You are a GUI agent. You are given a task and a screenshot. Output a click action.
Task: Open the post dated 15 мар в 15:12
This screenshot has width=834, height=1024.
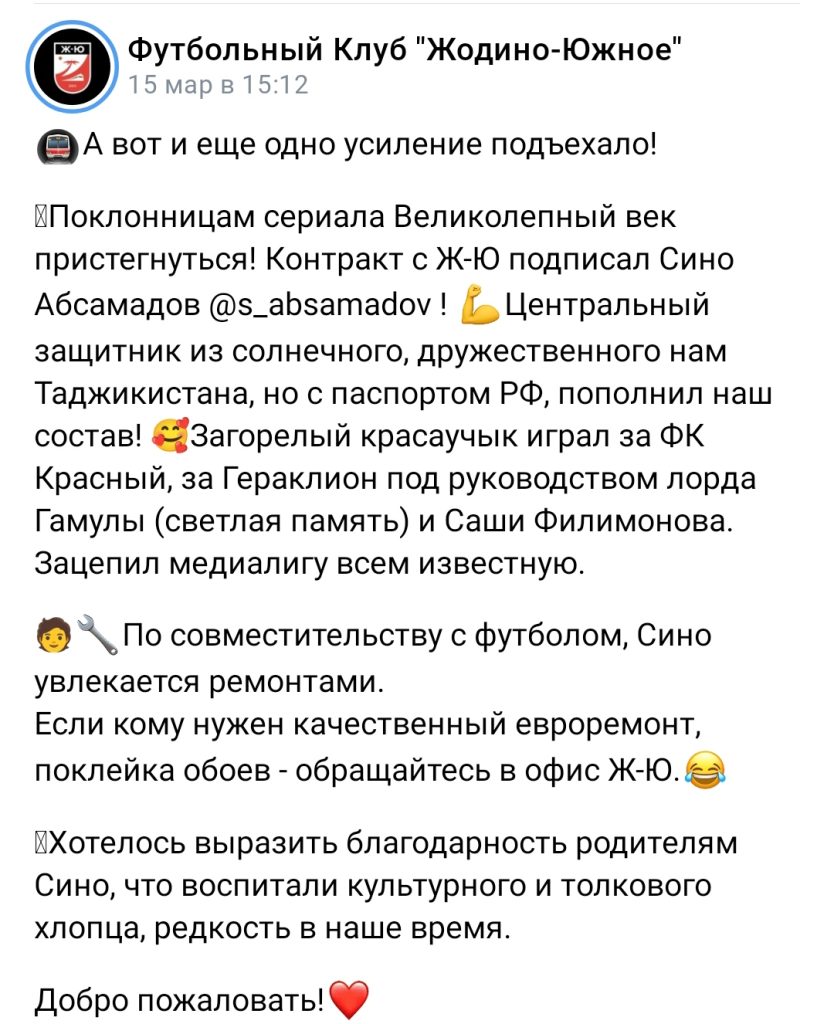[x=220, y=85]
